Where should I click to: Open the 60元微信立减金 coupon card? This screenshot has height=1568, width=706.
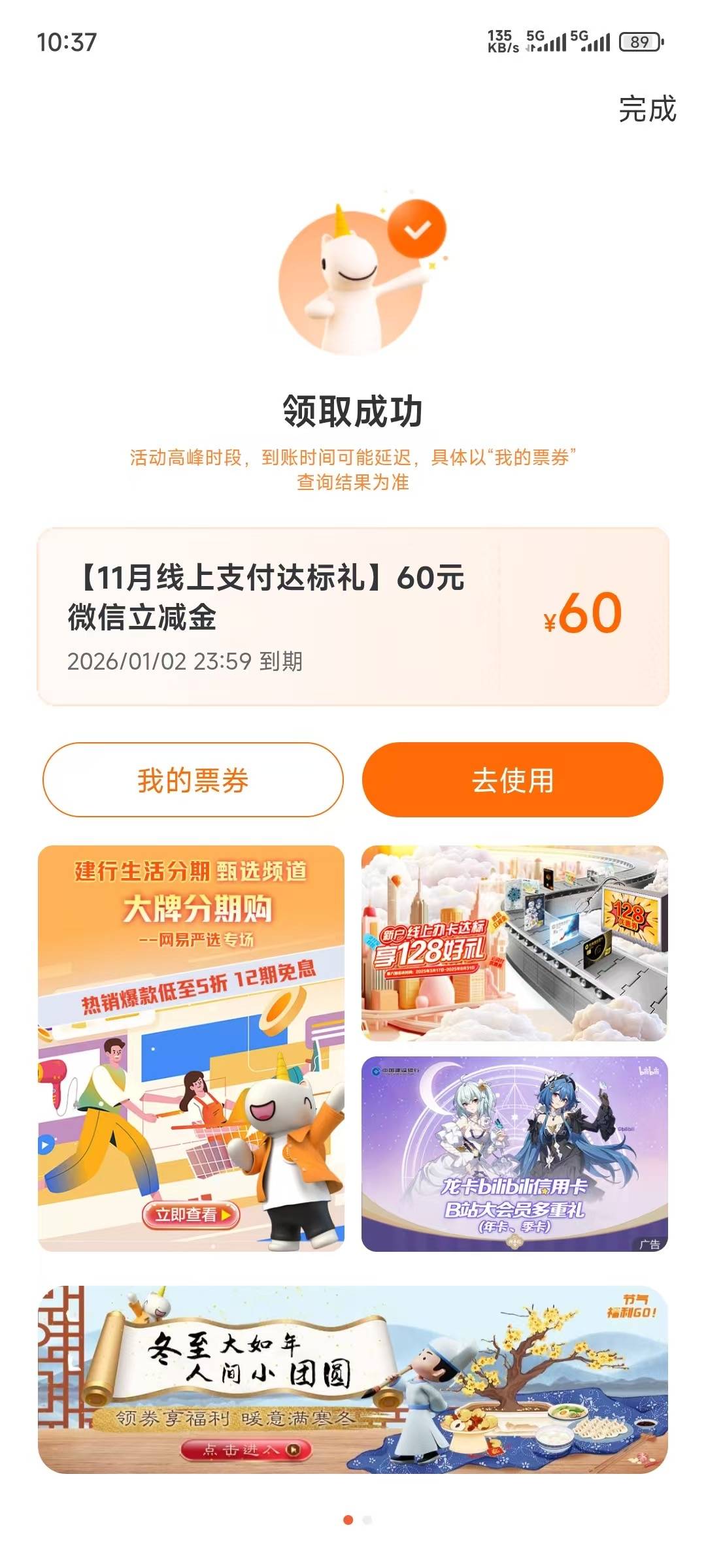point(353,617)
